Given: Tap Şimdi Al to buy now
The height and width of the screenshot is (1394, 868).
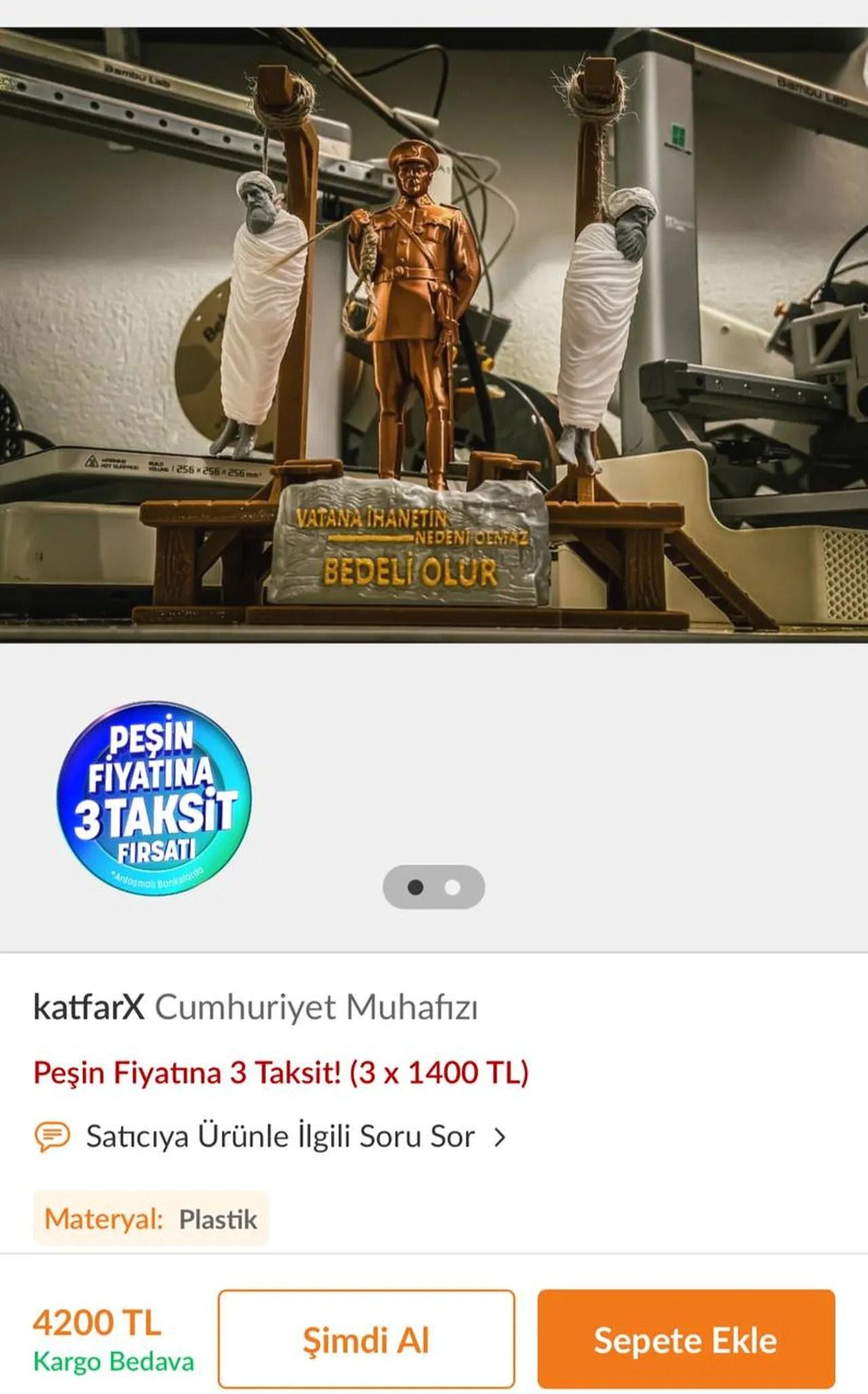Looking at the screenshot, I should point(366,1339).
